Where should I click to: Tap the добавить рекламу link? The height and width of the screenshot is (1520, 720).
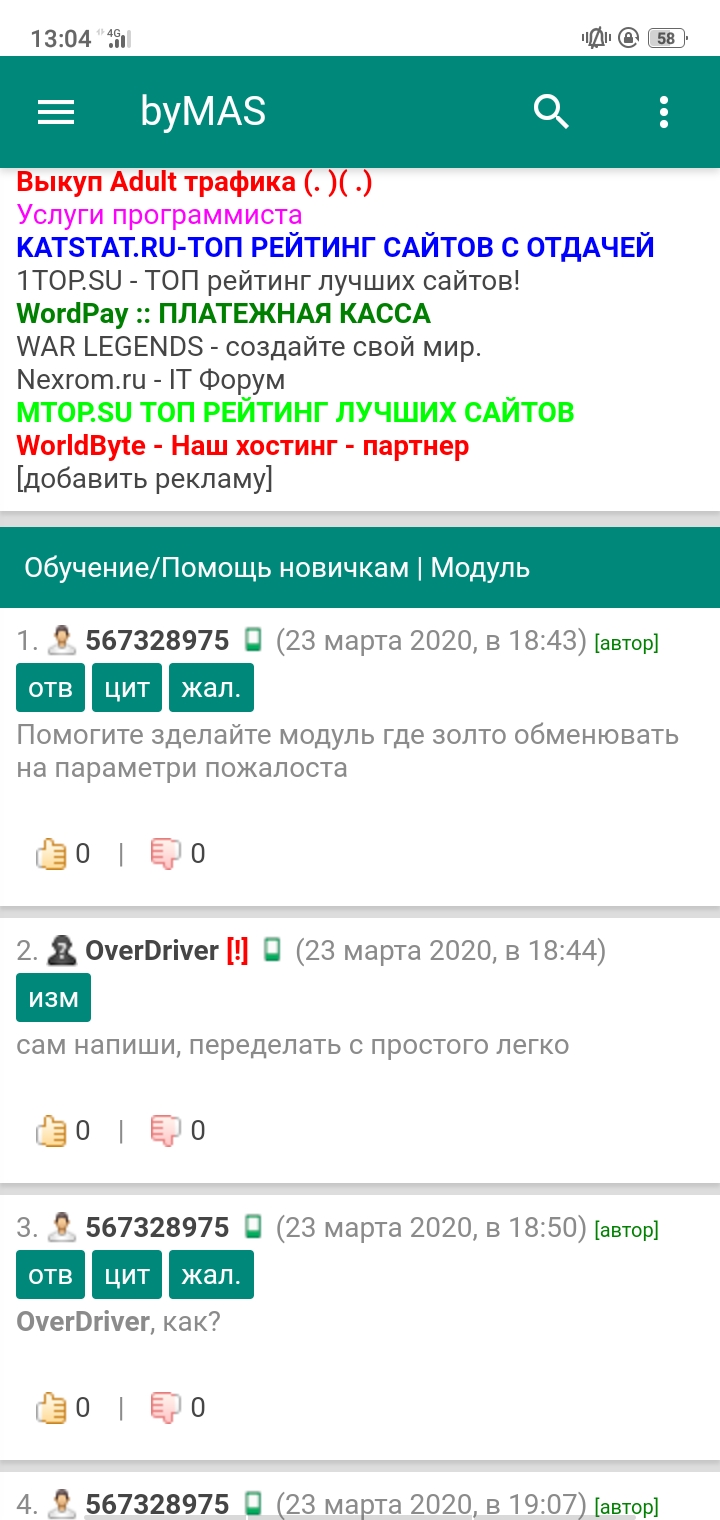[144, 479]
